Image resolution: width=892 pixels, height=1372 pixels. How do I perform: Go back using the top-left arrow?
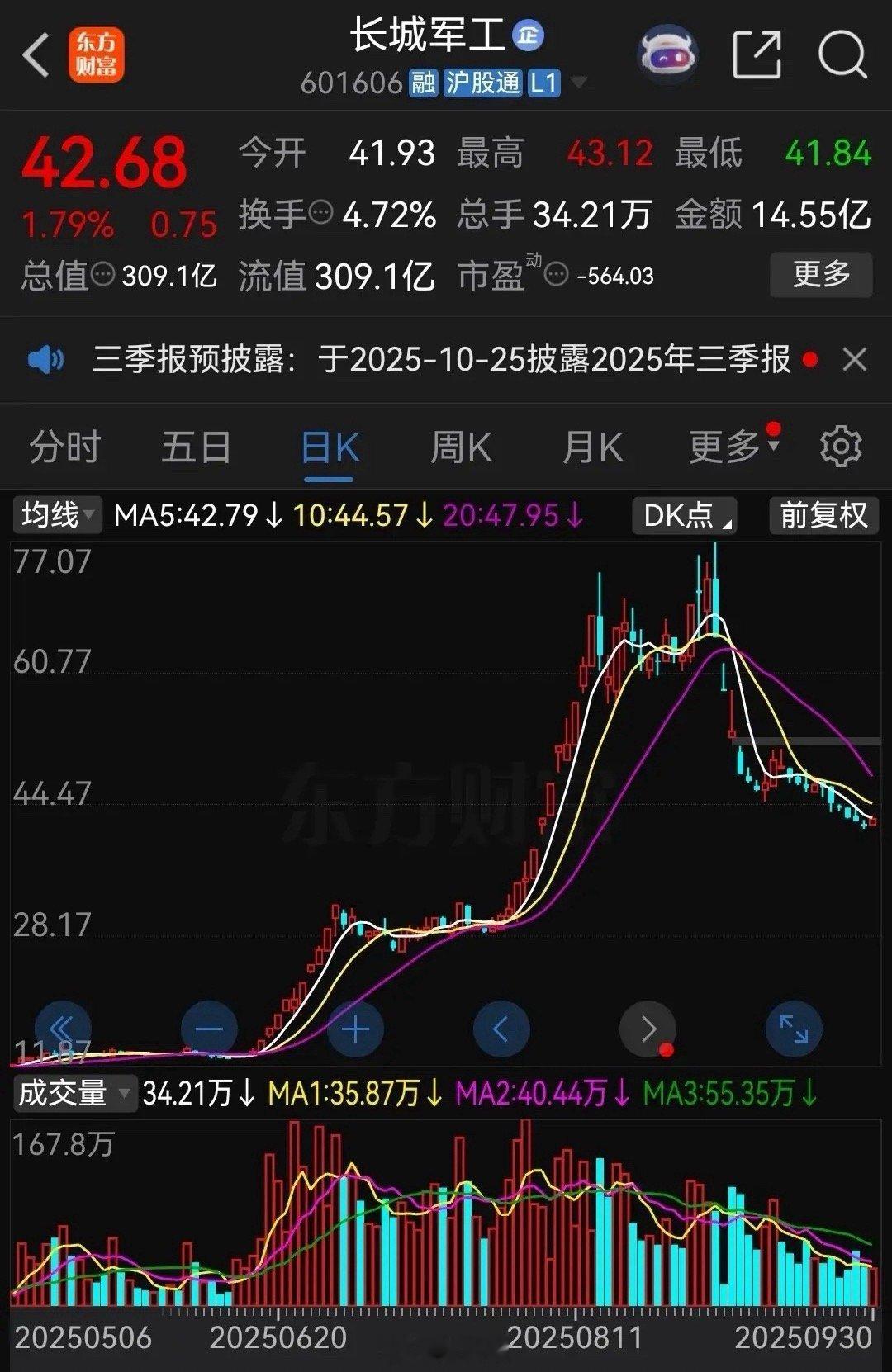[x=36, y=56]
